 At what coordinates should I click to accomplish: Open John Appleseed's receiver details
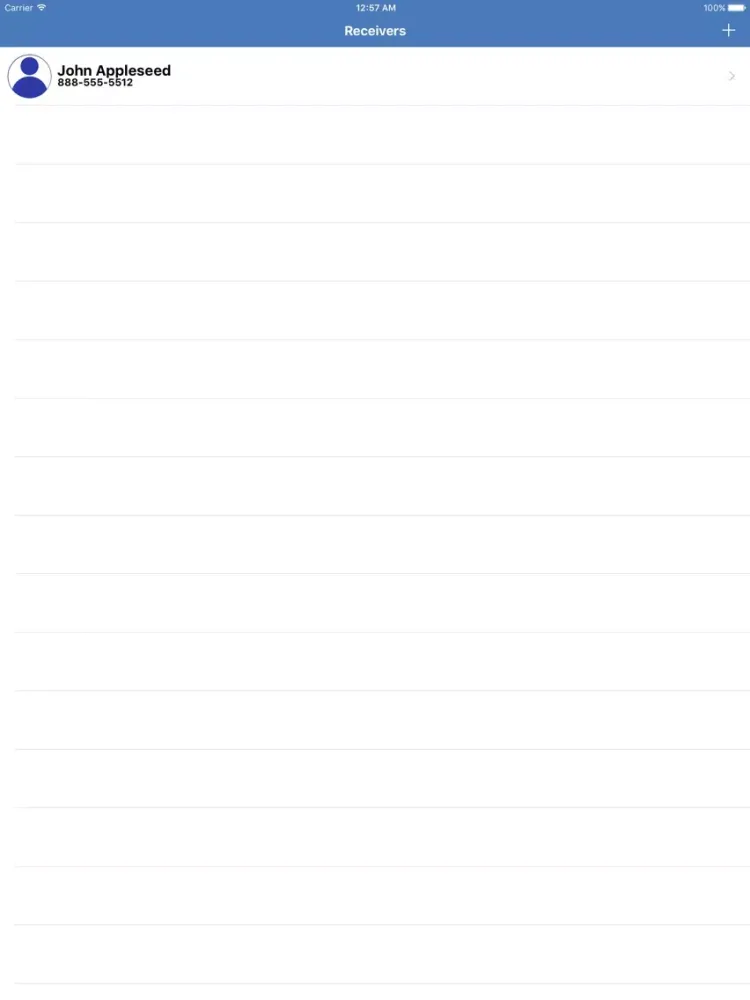(x=375, y=76)
